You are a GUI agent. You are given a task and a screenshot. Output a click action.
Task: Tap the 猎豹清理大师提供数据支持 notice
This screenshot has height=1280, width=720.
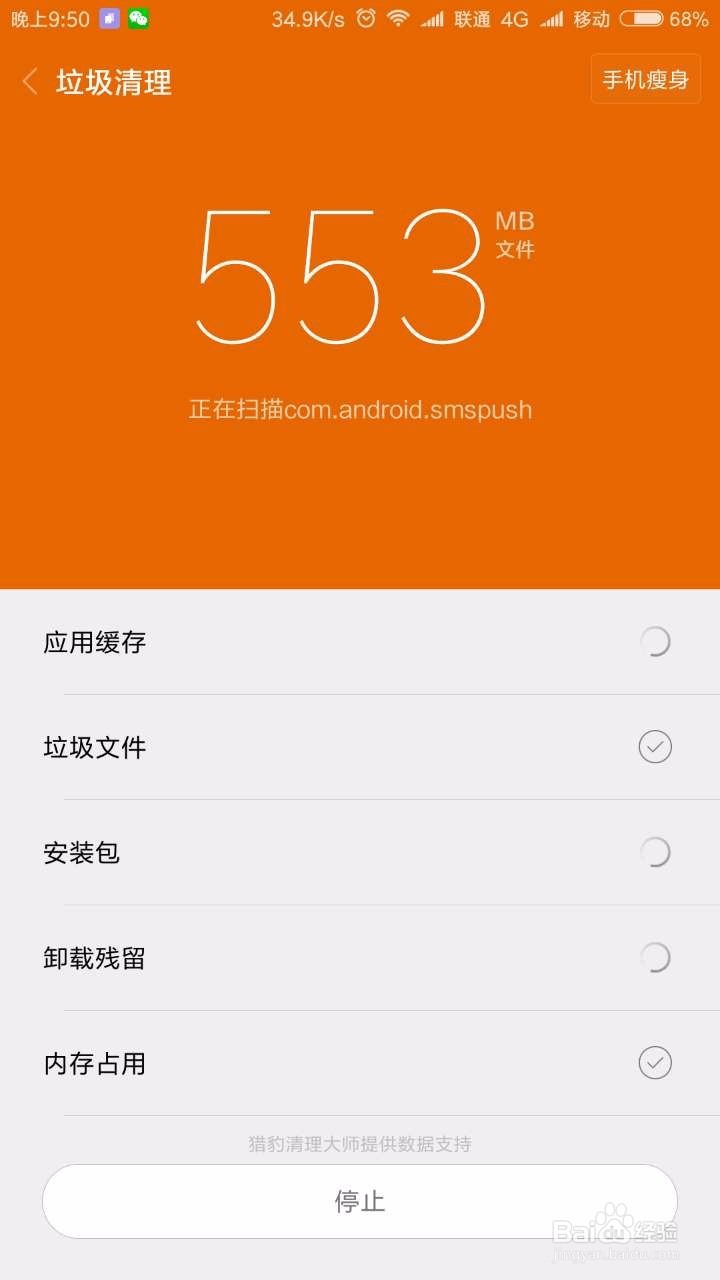(x=360, y=1144)
